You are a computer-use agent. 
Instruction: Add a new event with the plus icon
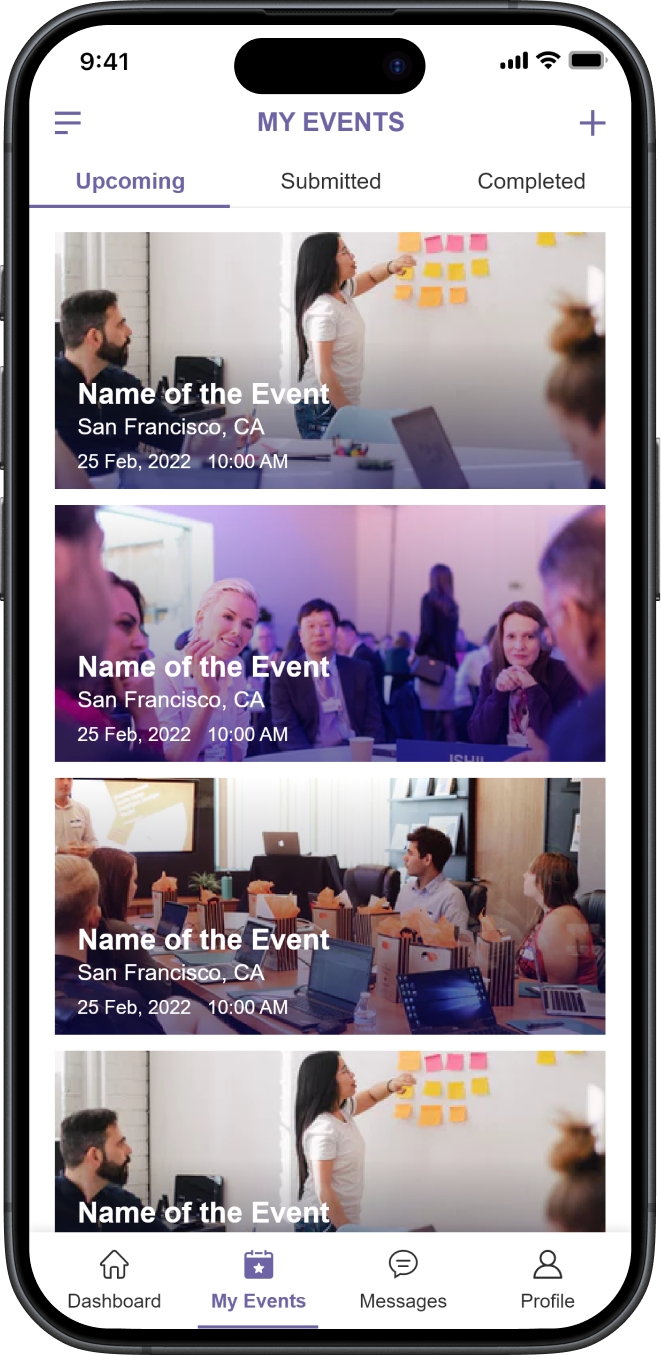pyautogui.click(x=592, y=123)
